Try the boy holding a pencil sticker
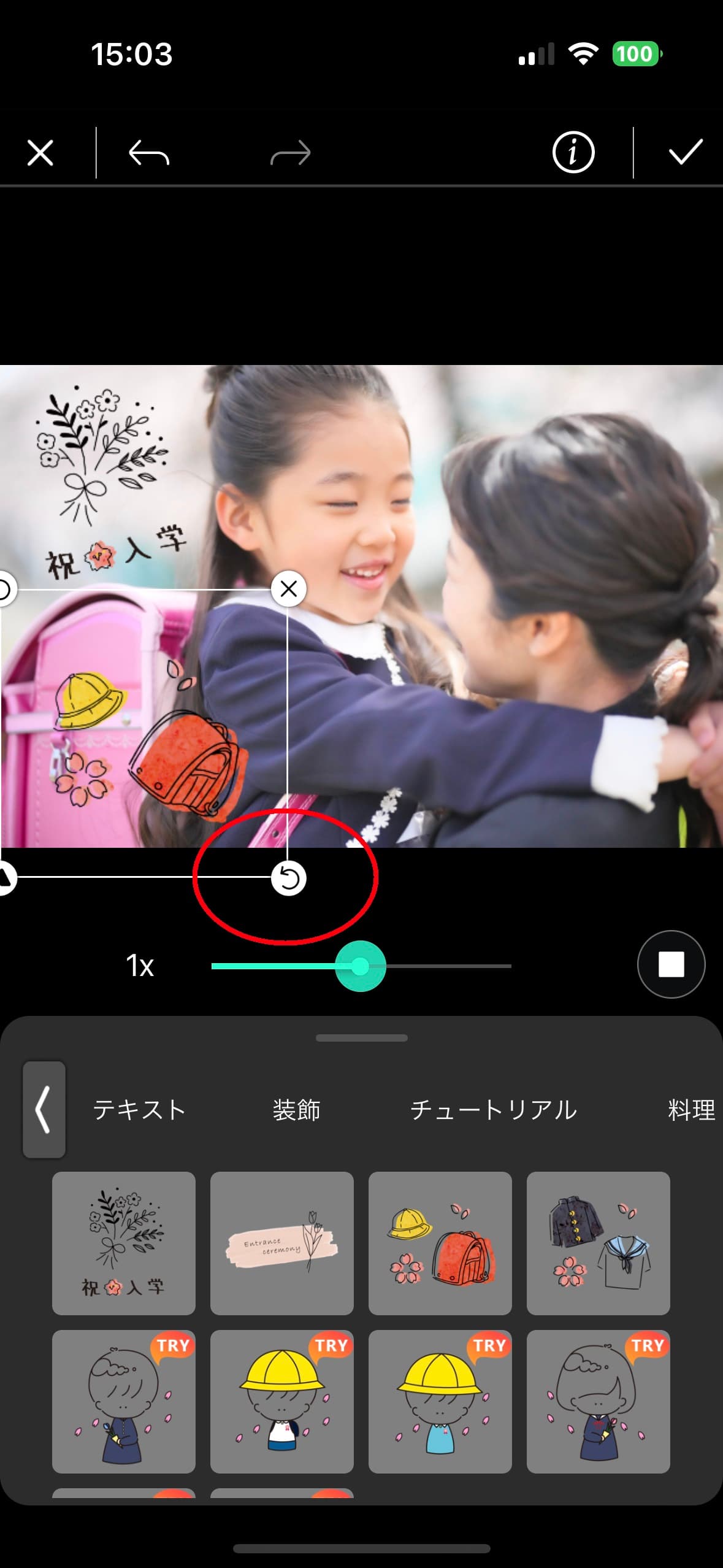Screen dimensions: 723x1568 click(124, 1401)
